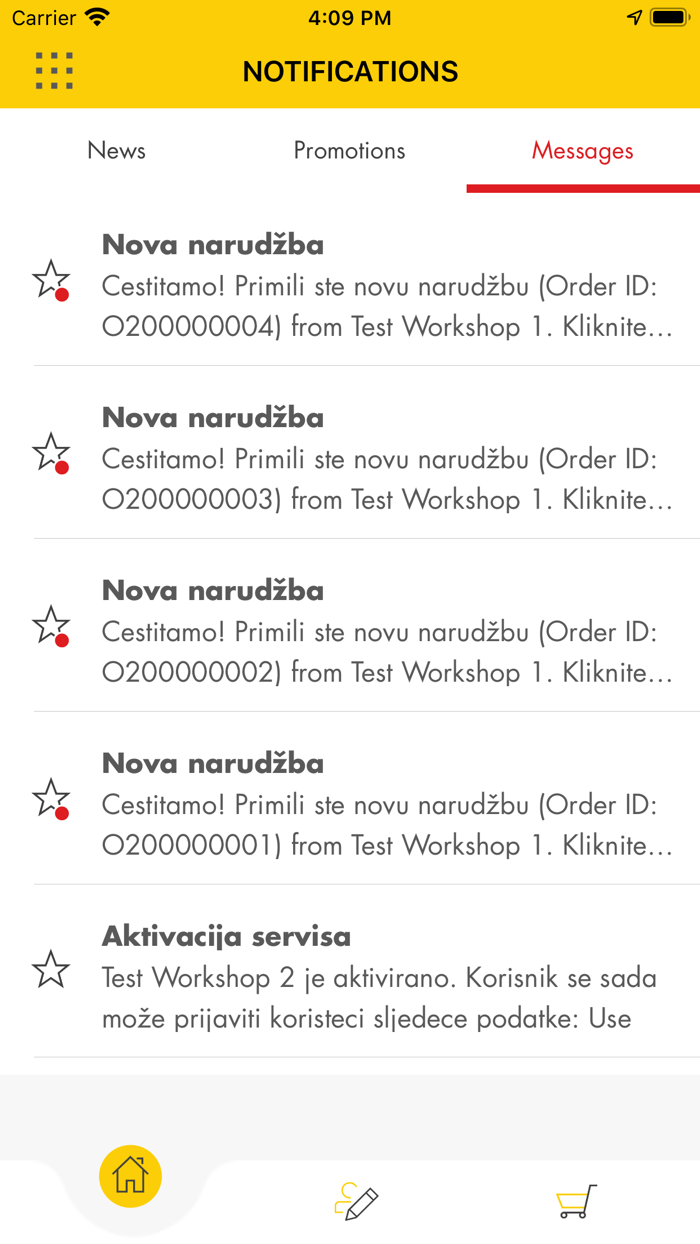700x1244 pixels.
Task: Open the grid menu button
Action: click(54, 71)
